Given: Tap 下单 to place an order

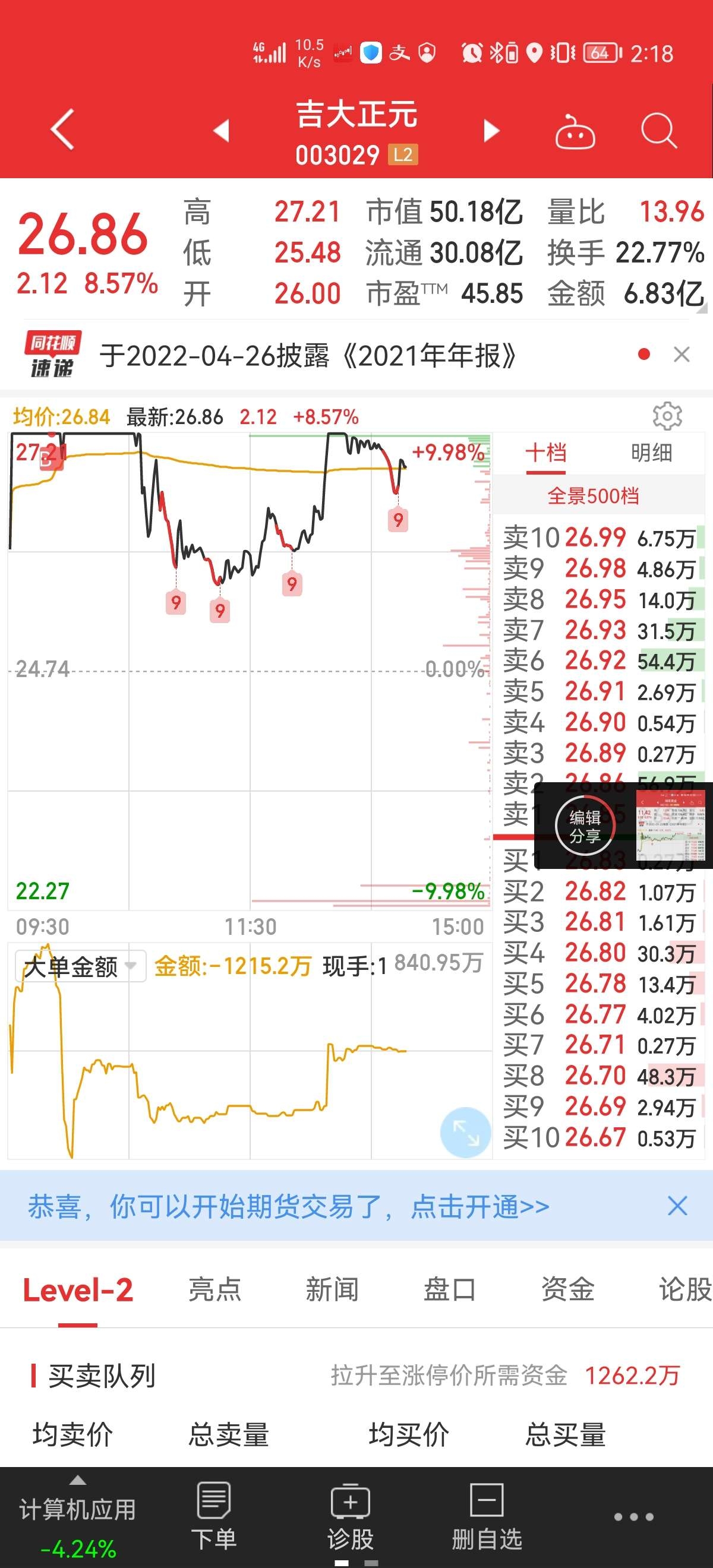Looking at the screenshot, I should (x=214, y=1517).
